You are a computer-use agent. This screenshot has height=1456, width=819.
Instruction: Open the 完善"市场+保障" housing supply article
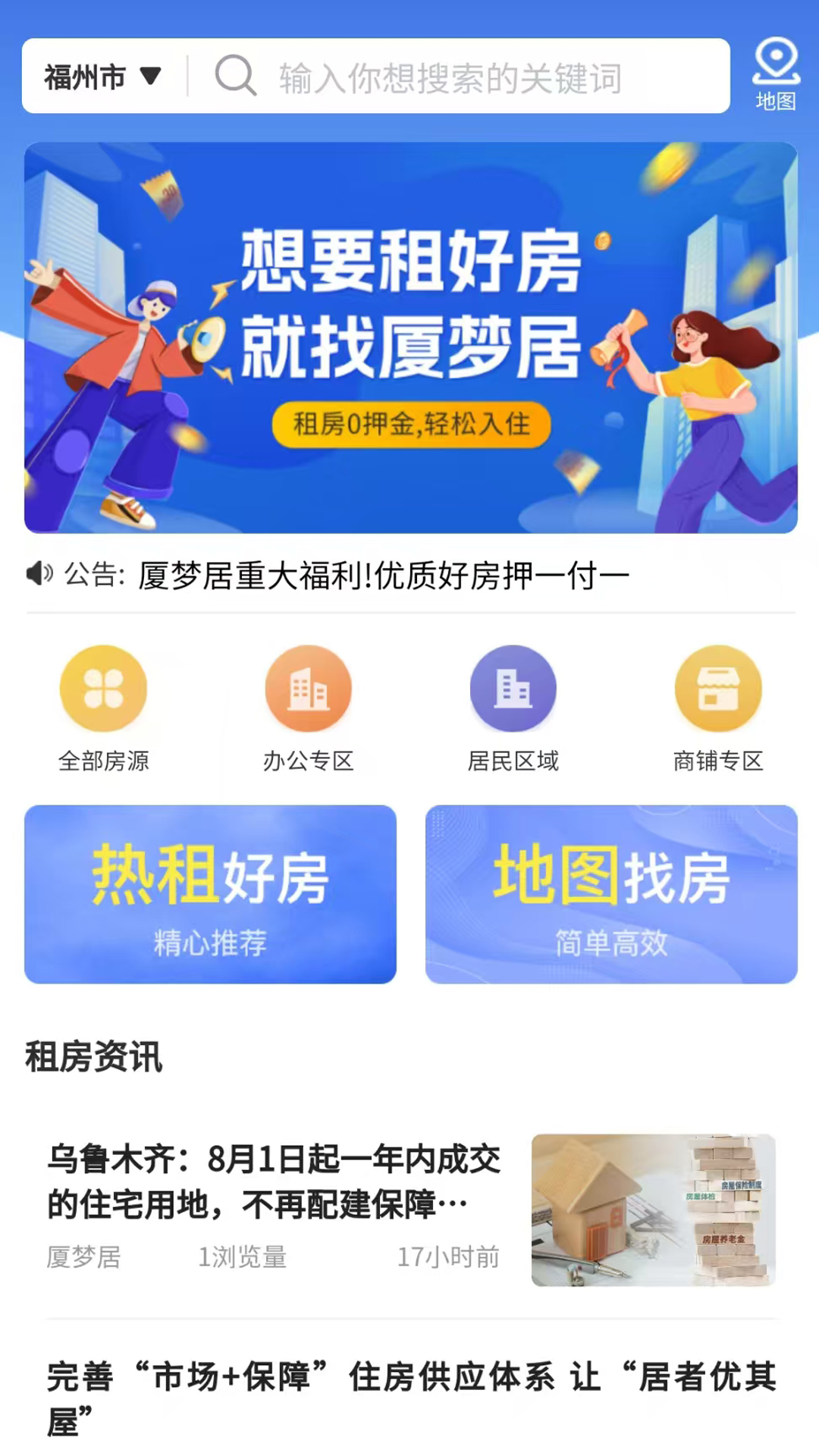[410, 1397]
